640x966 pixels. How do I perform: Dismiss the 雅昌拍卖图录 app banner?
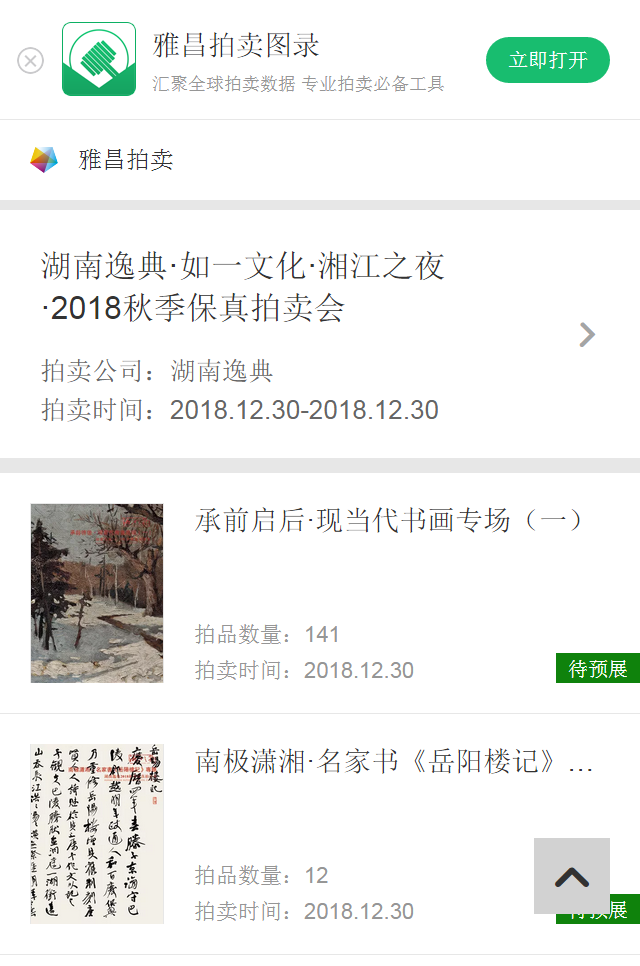(31, 61)
